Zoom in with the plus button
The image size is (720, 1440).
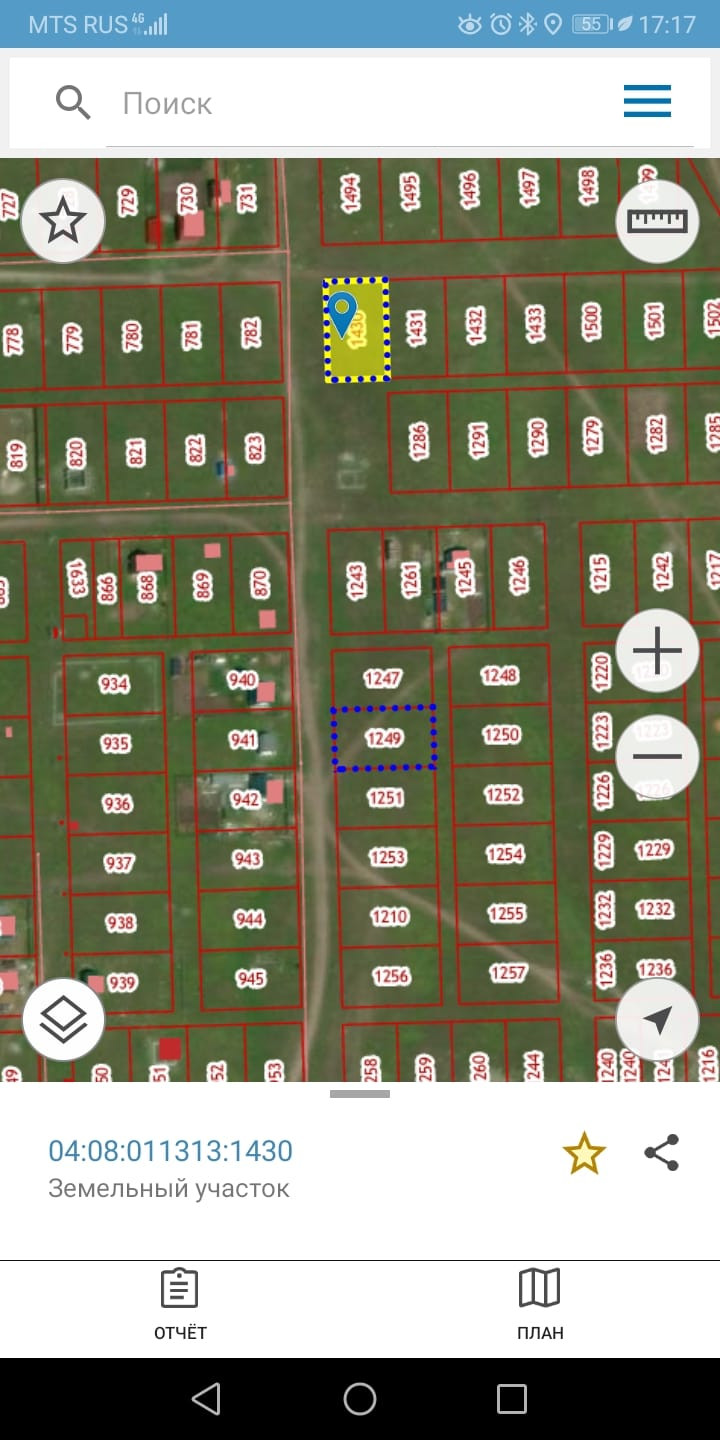pyautogui.click(x=657, y=650)
